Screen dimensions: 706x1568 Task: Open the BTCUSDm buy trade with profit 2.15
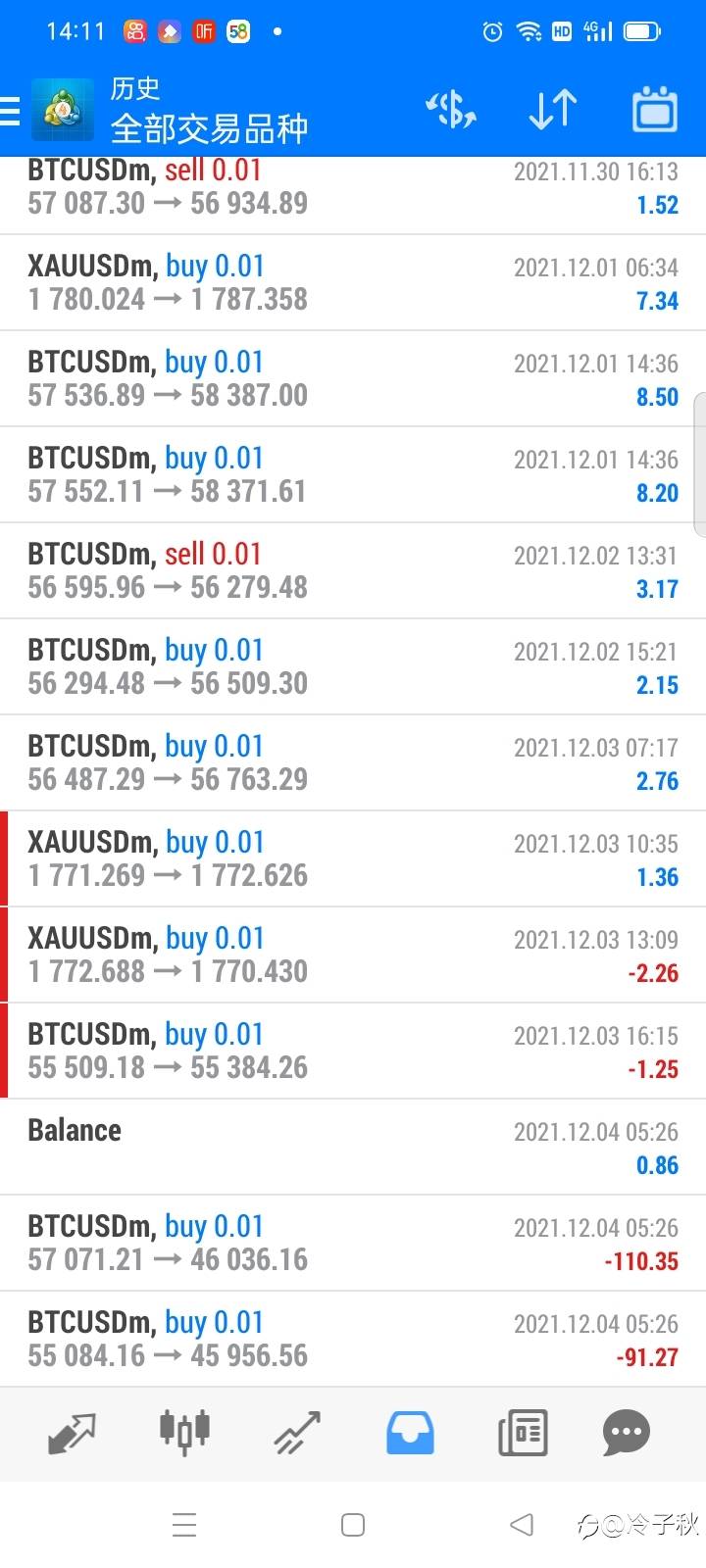(353, 666)
